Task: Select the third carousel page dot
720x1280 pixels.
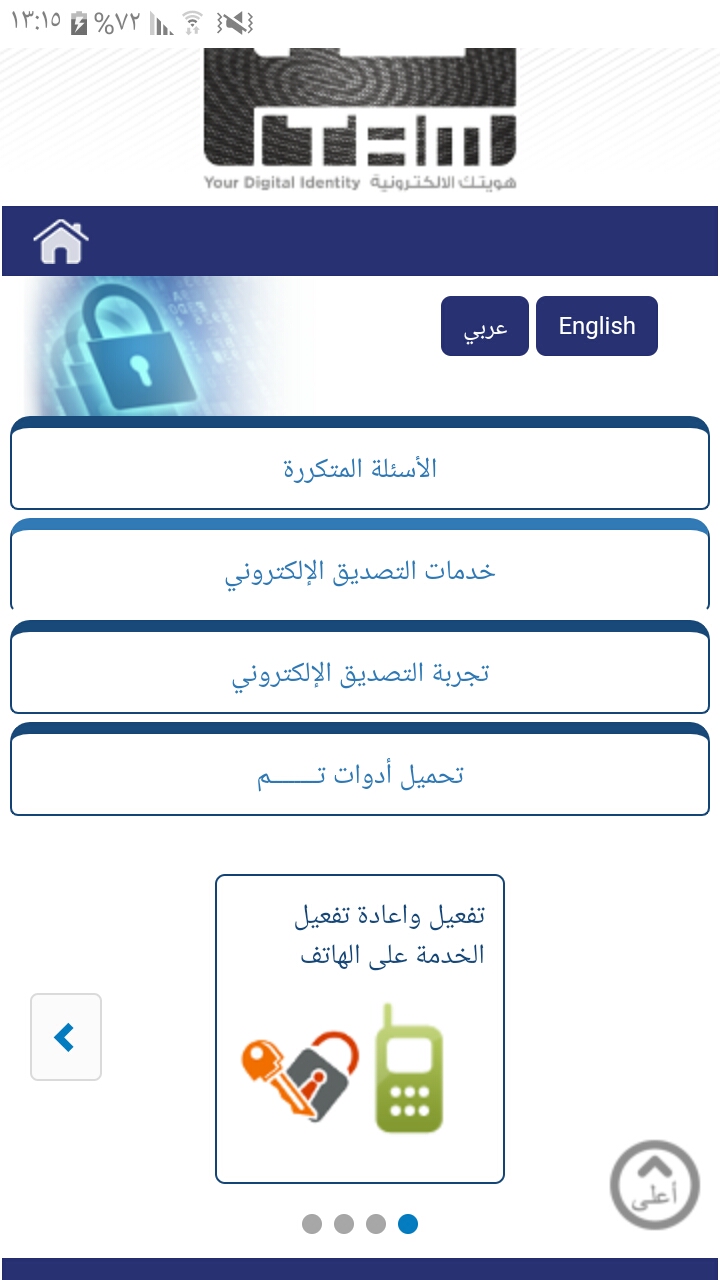Action: tap(376, 1224)
